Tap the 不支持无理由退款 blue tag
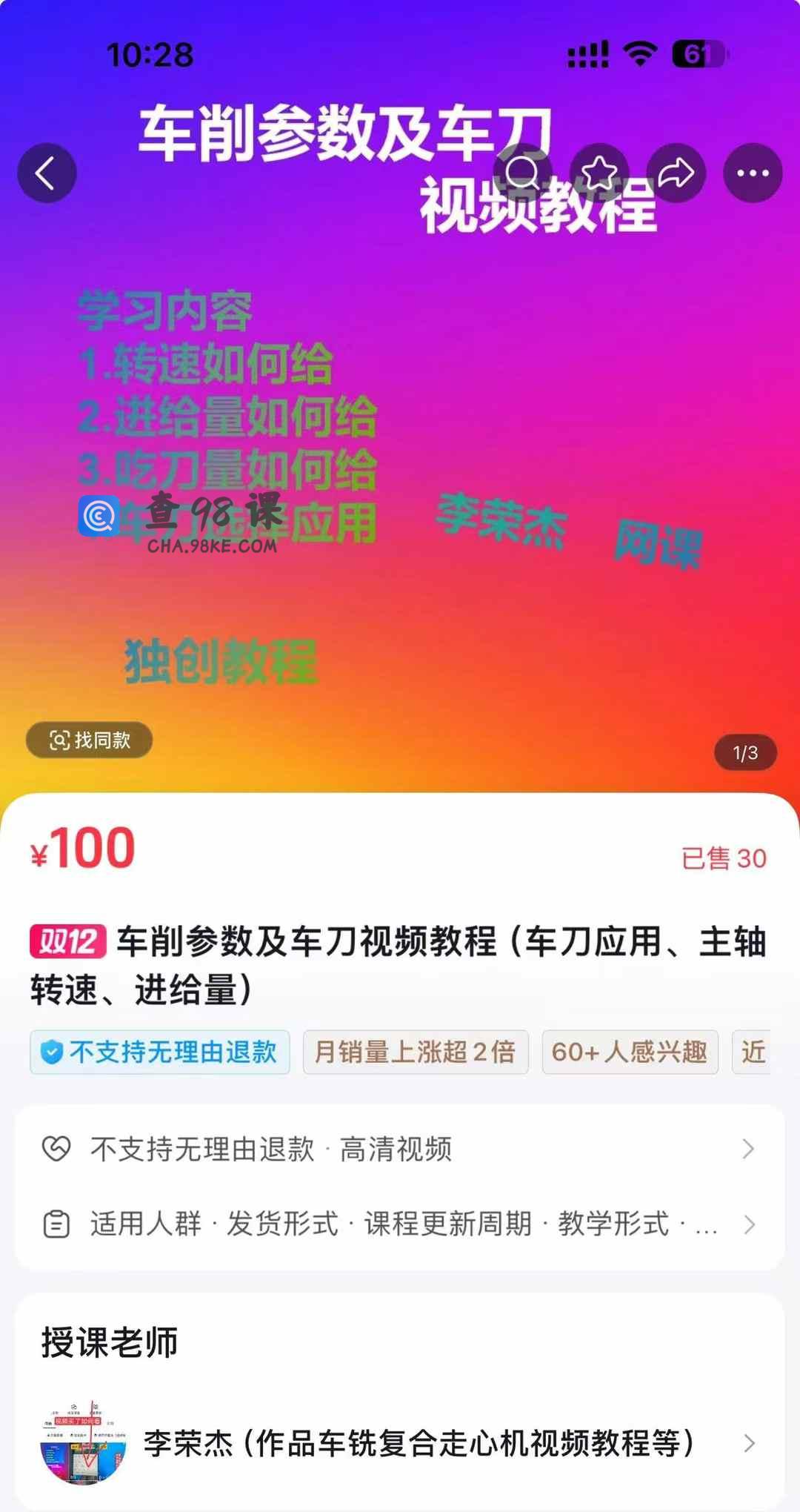Viewport: 800px width, 1512px height. (160, 1052)
